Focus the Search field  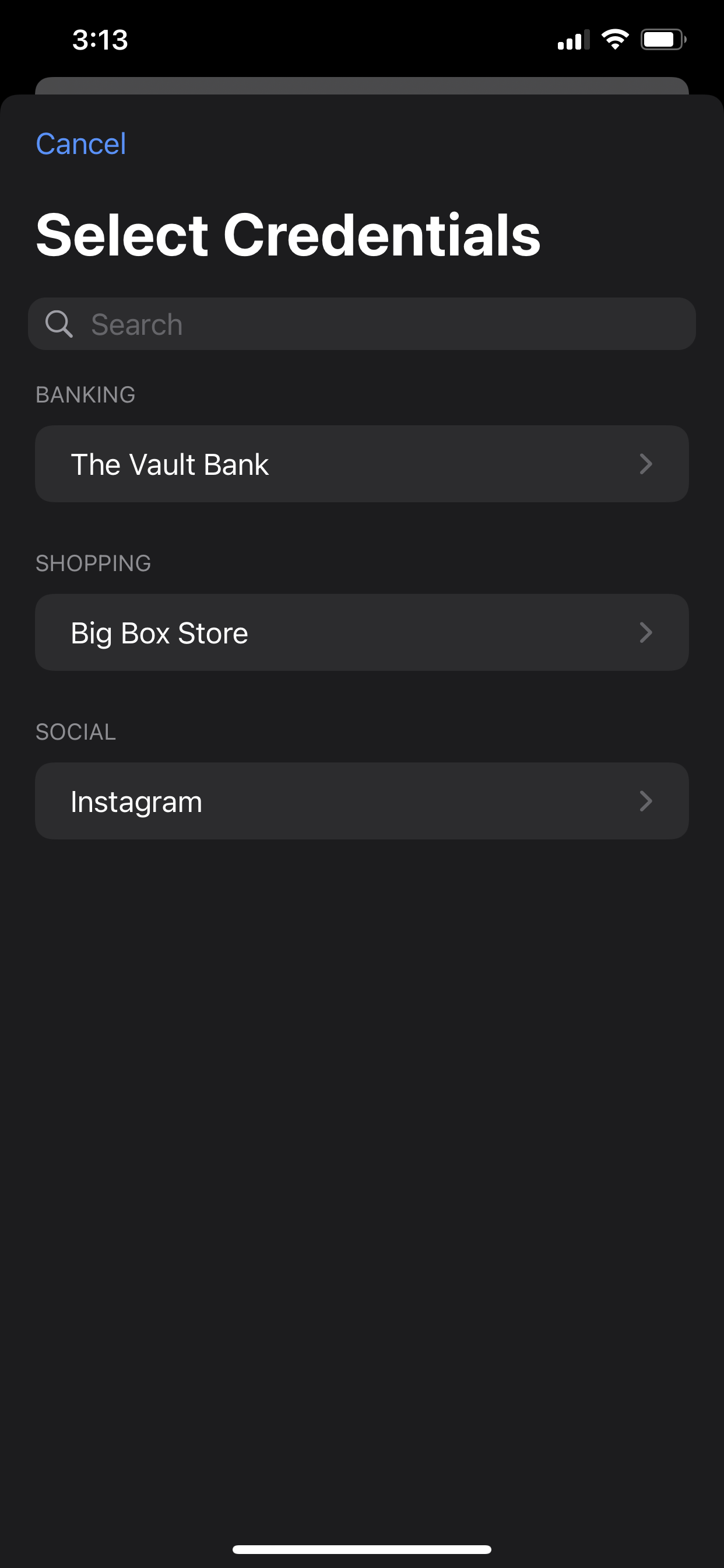tap(361, 324)
